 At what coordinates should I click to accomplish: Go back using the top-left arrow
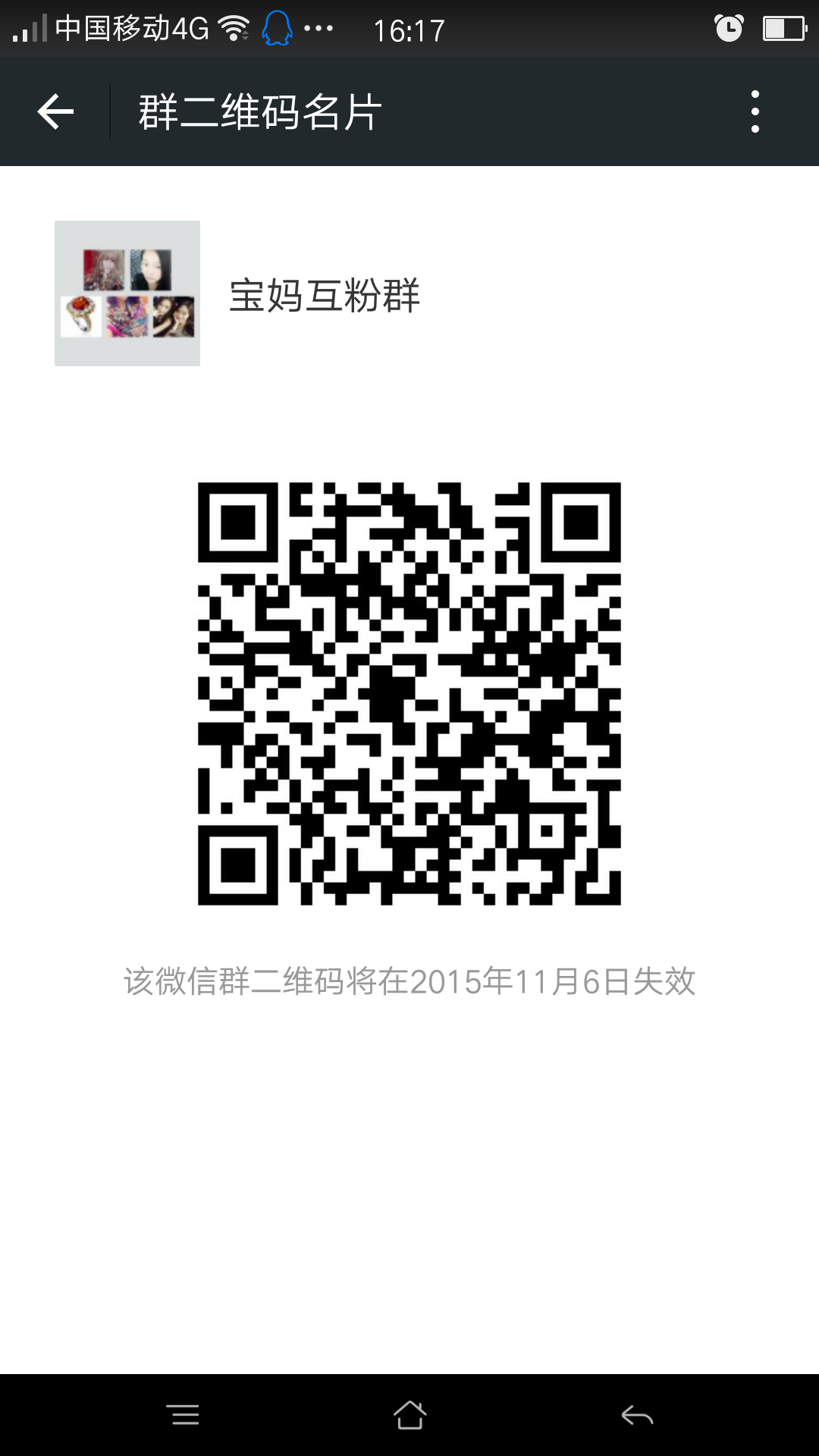click(x=55, y=112)
